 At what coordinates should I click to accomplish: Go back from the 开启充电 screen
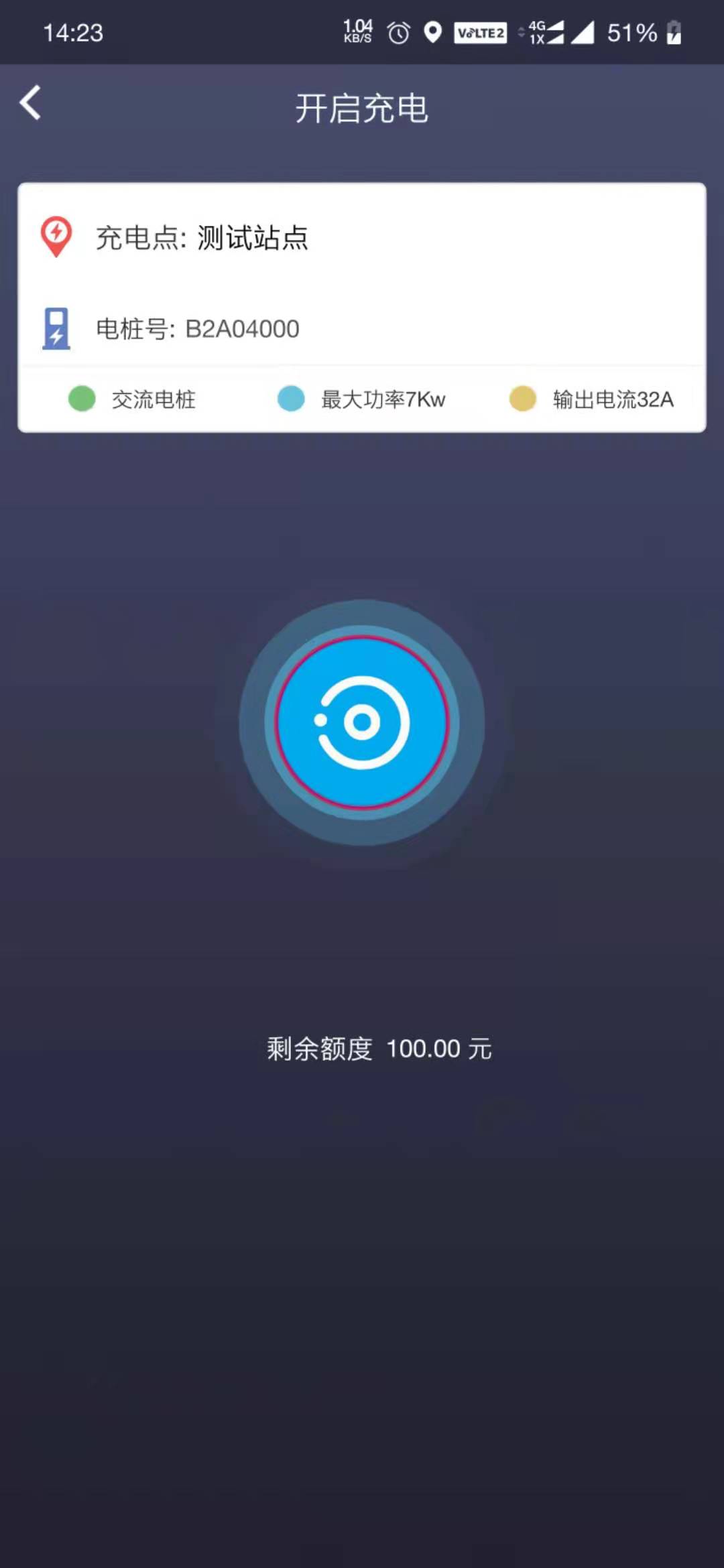pyautogui.click(x=31, y=103)
